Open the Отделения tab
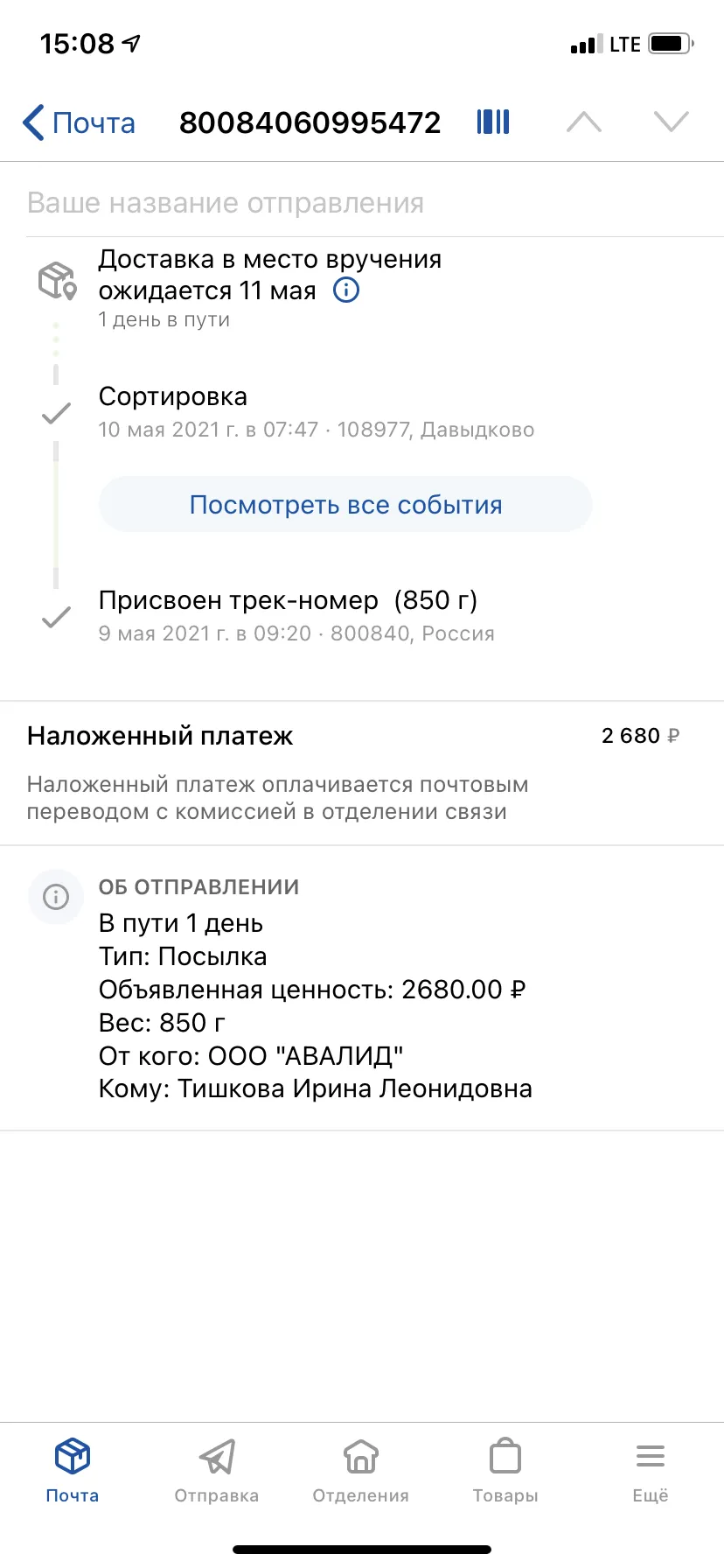 [361, 1471]
